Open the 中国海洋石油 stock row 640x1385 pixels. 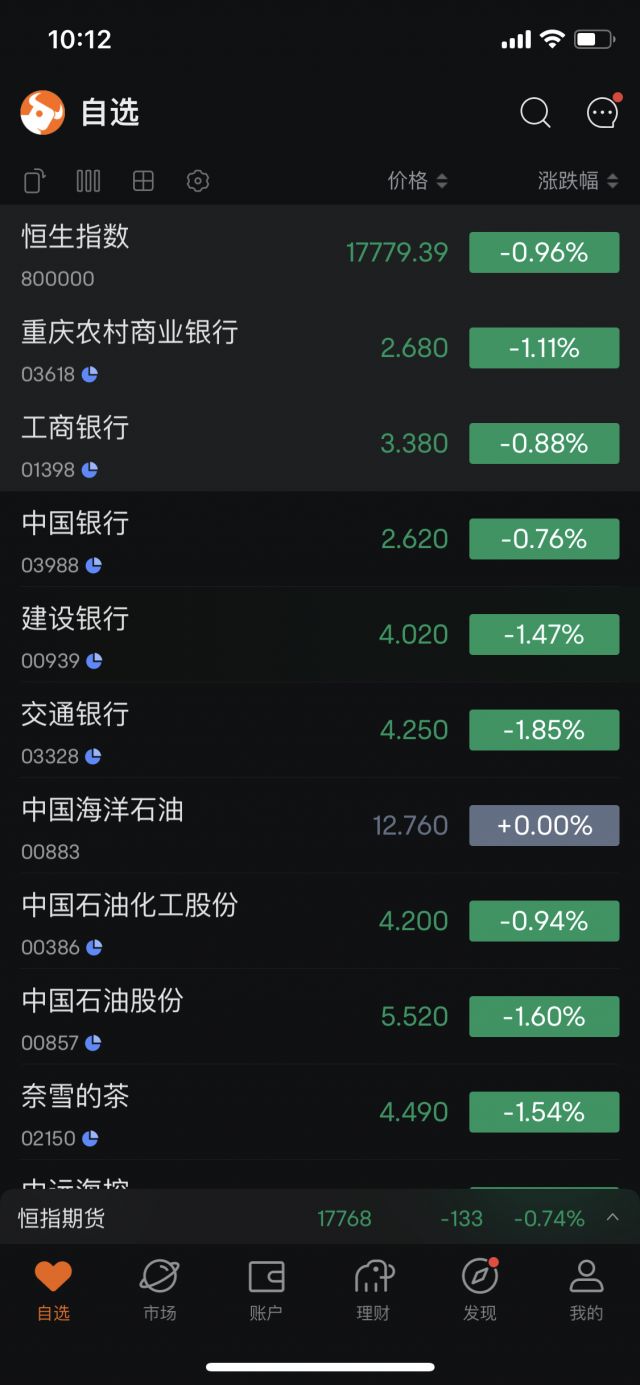tap(320, 826)
